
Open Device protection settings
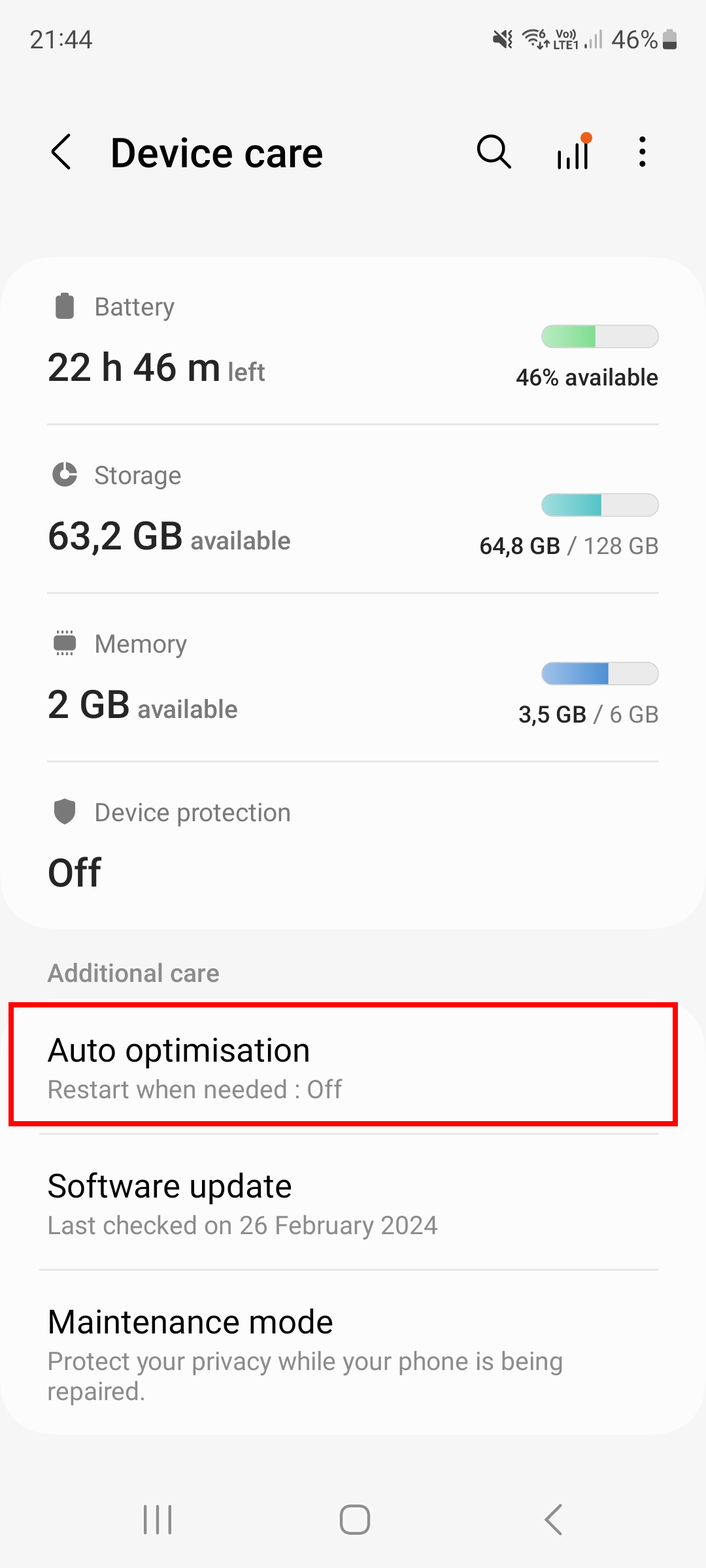tap(353, 845)
